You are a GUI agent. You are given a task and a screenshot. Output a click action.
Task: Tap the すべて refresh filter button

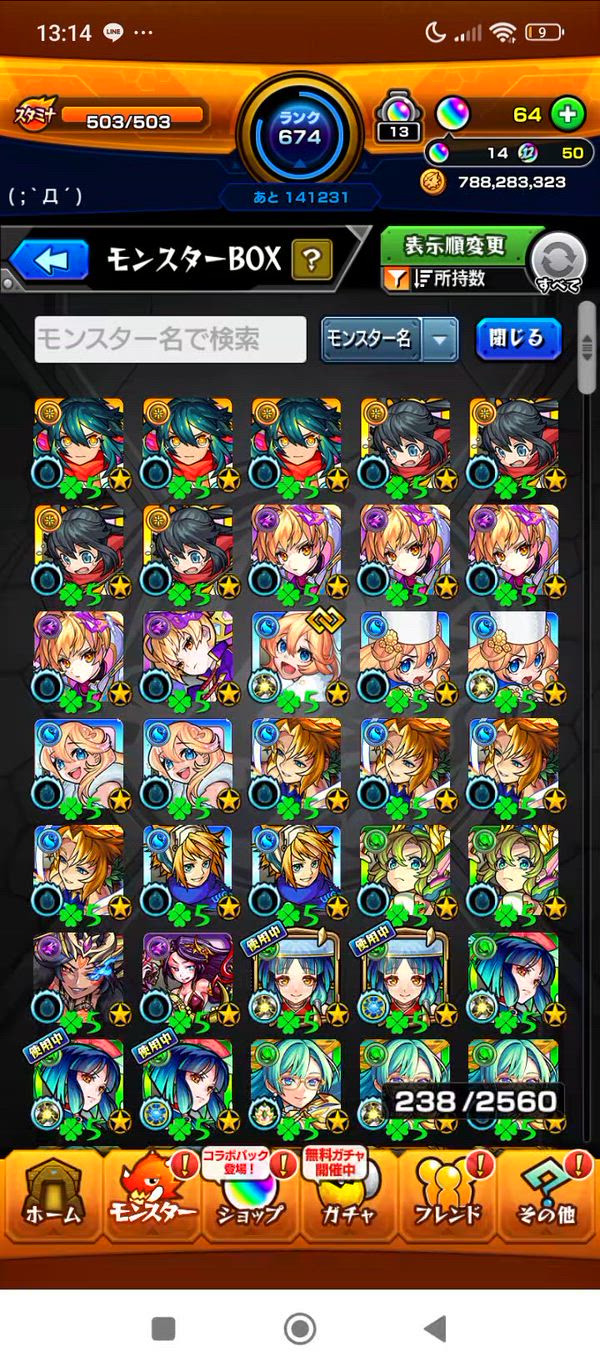coord(557,262)
